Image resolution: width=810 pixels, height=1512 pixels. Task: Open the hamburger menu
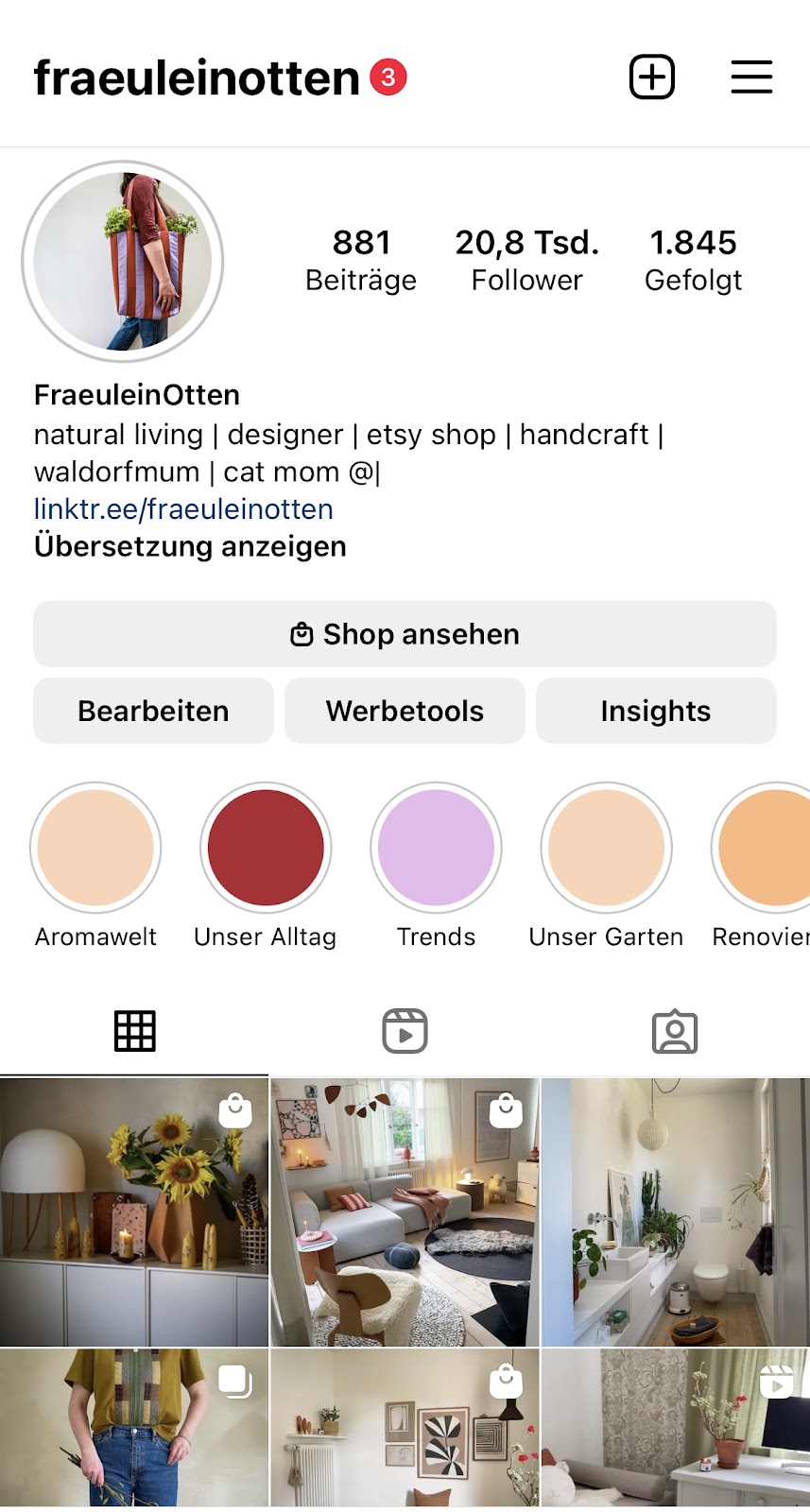click(751, 77)
